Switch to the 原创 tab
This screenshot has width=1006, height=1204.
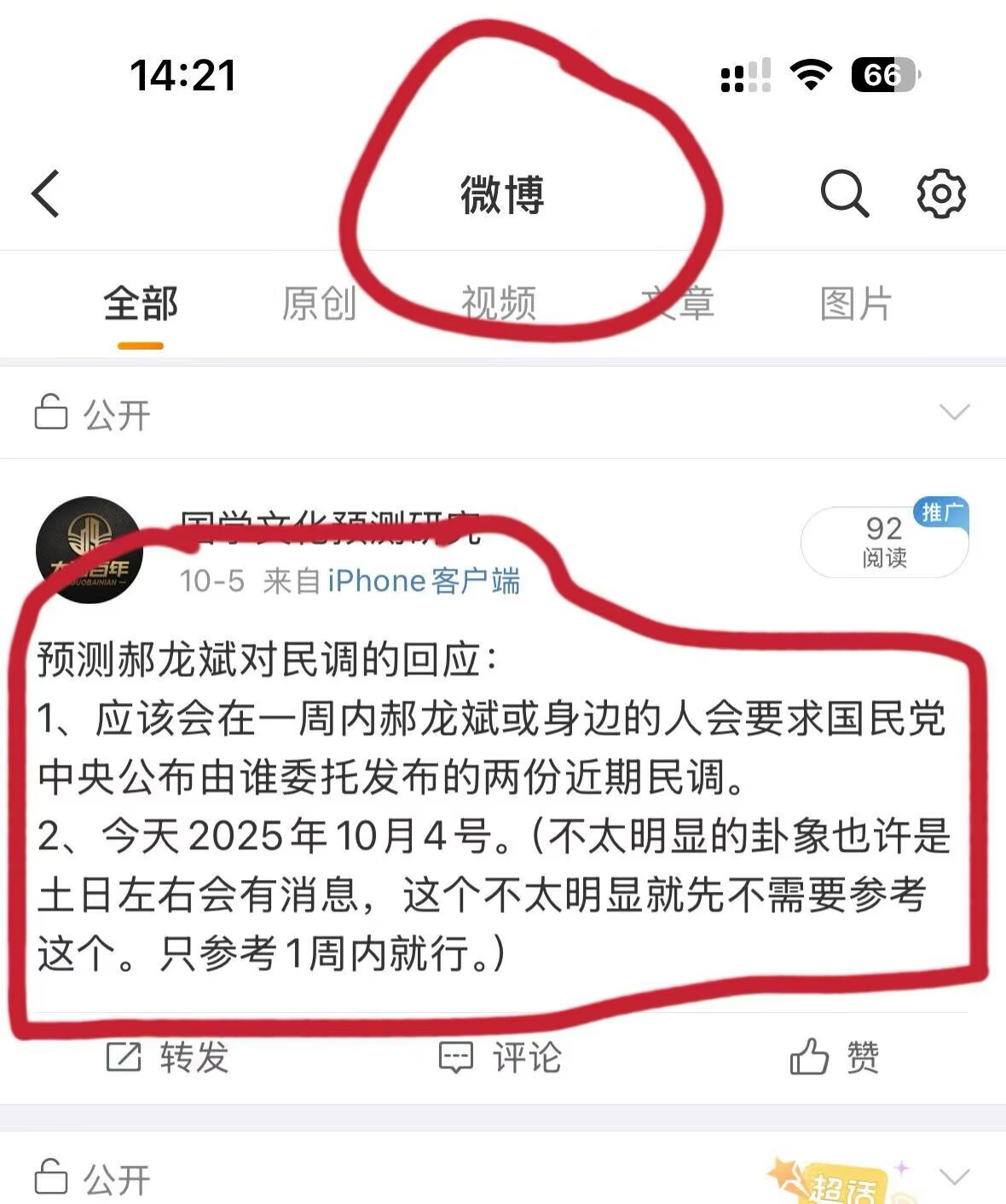point(319,304)
